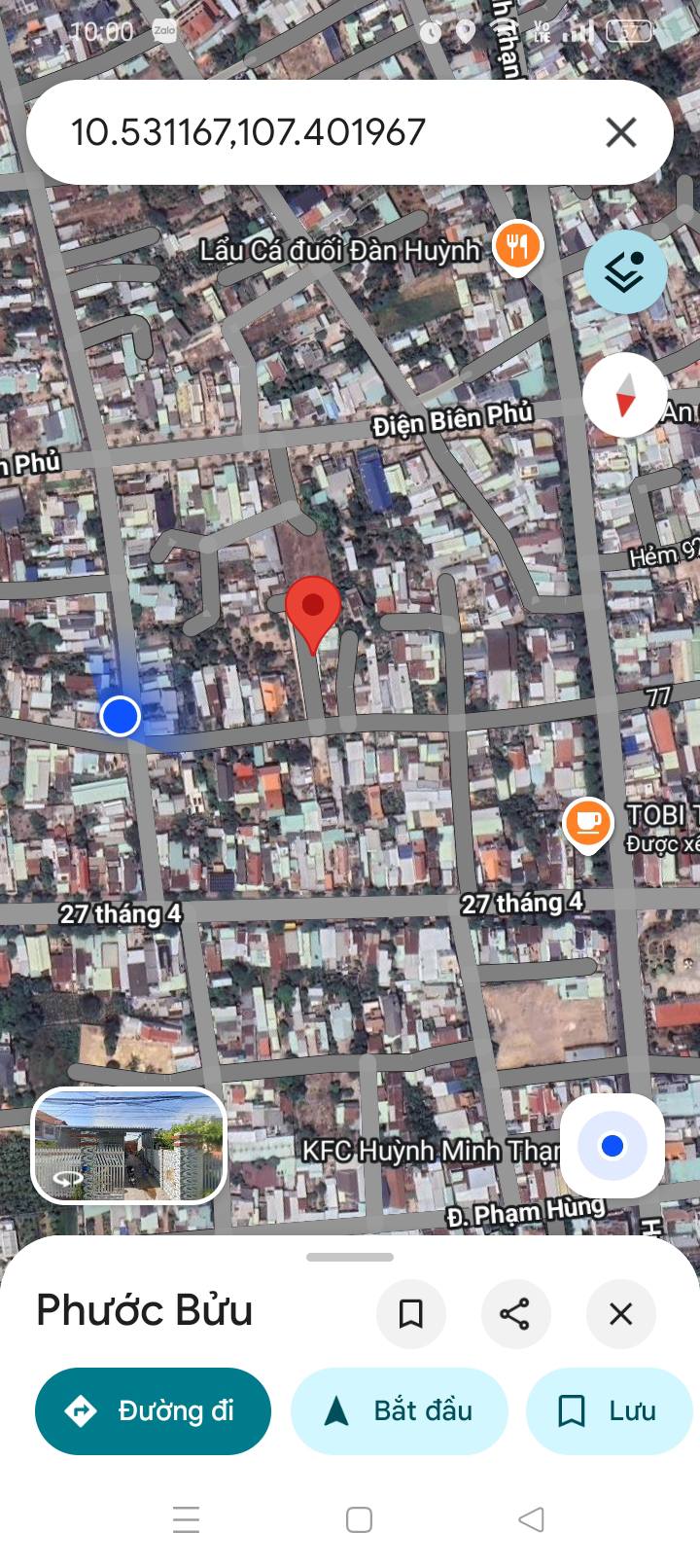Bookmark Phước Bửu with the bookmark icon
This screenshot has width=700, height=1568.
point(411,1314)
